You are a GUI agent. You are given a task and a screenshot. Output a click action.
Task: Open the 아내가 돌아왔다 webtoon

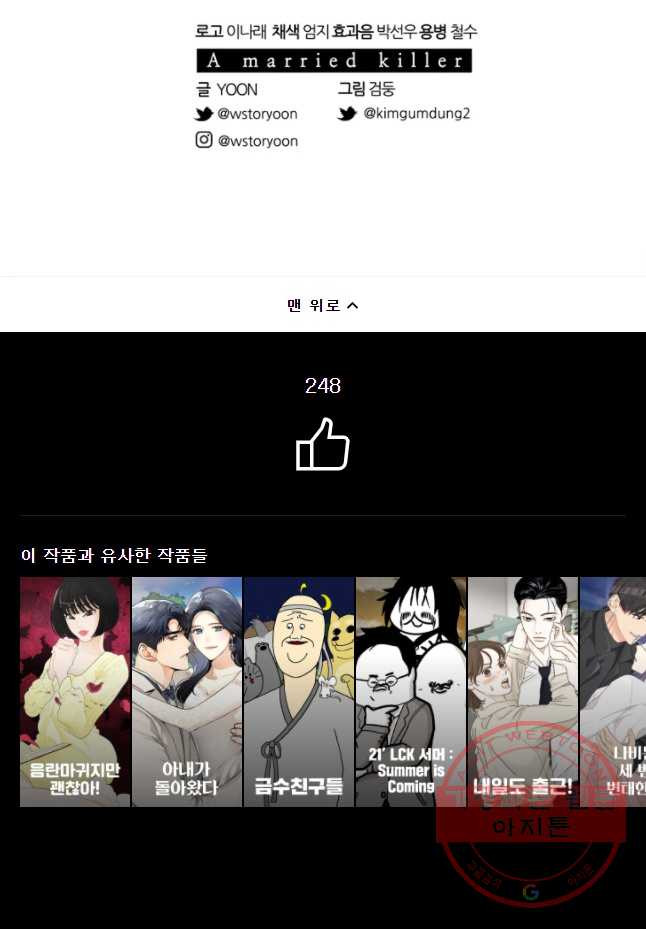(187, 691)
